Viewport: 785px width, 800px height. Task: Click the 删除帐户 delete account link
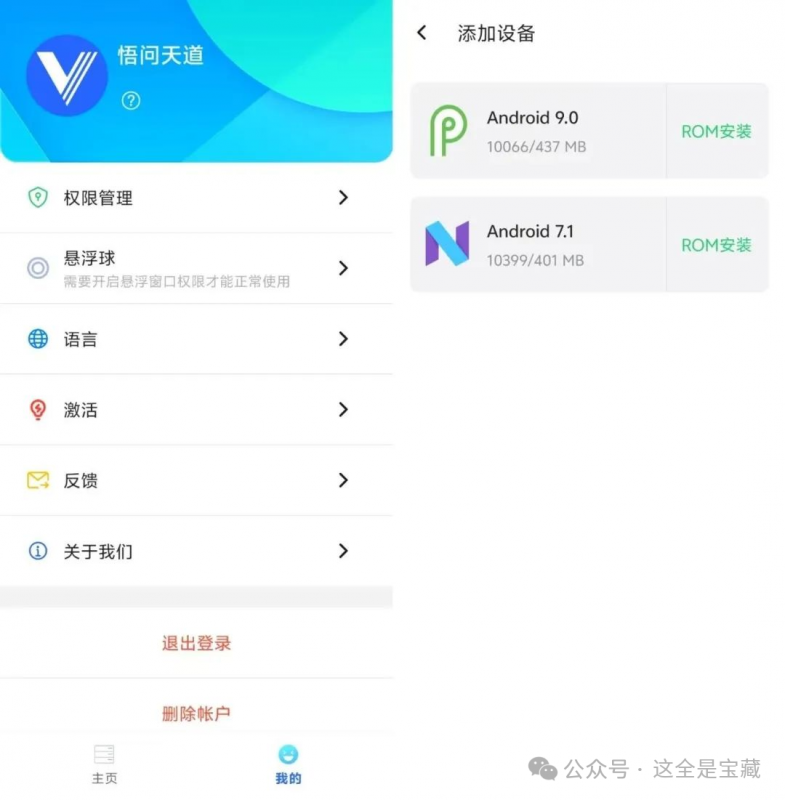click(x=196, y=713)
